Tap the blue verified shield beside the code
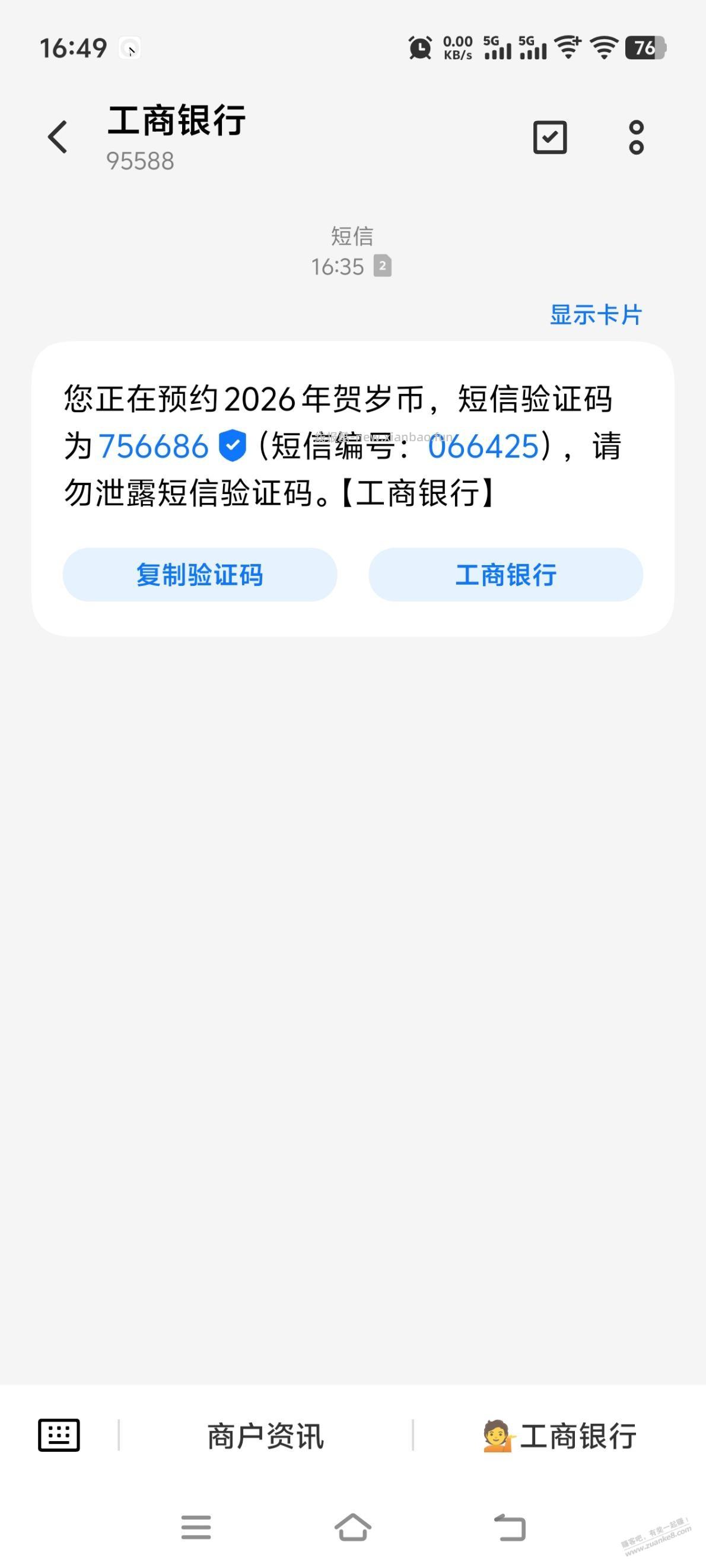The image size is (706, 1568). pyautogui.click(x=233, y=446)
